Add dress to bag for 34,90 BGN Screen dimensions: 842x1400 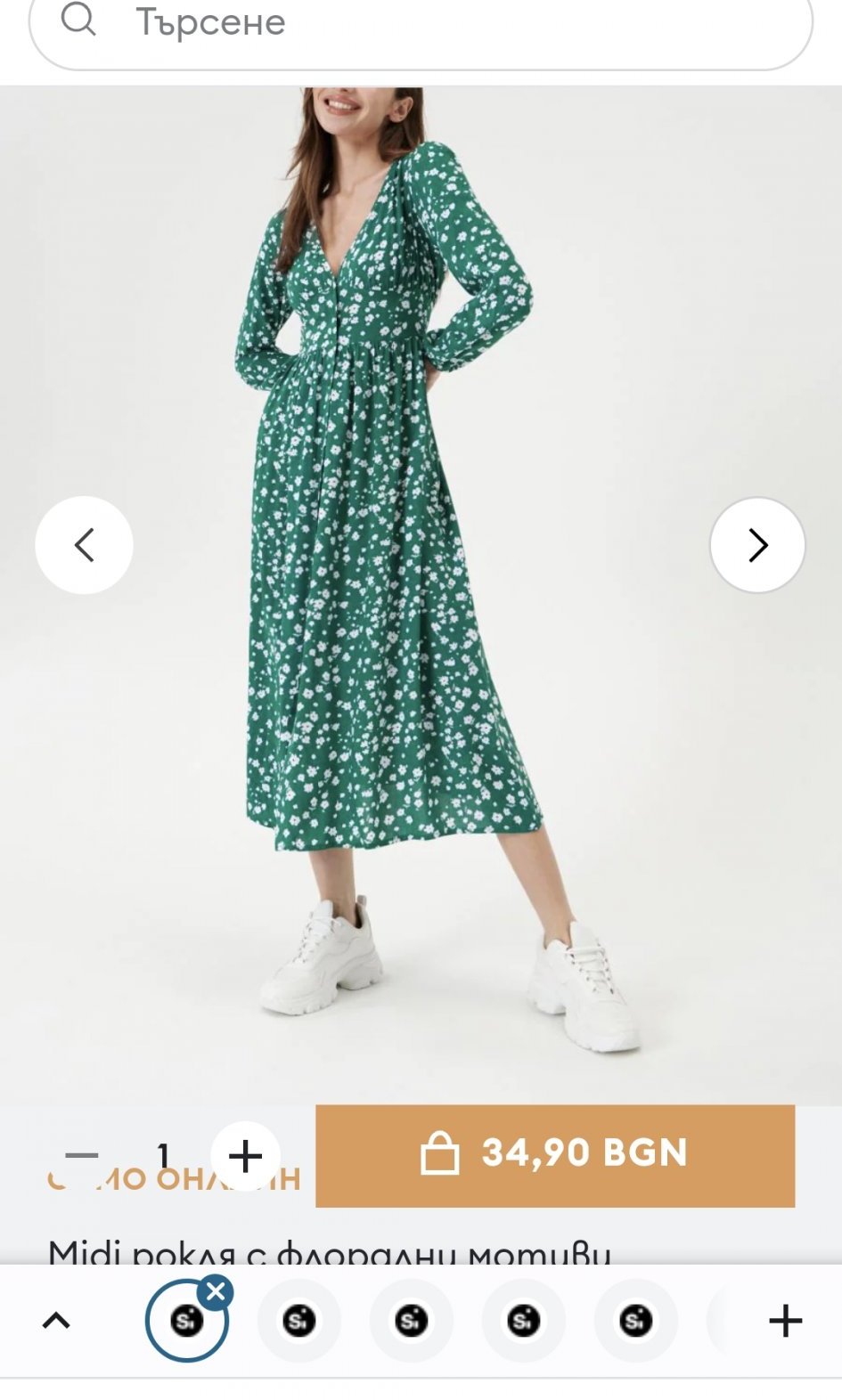tap(554, 1155)
